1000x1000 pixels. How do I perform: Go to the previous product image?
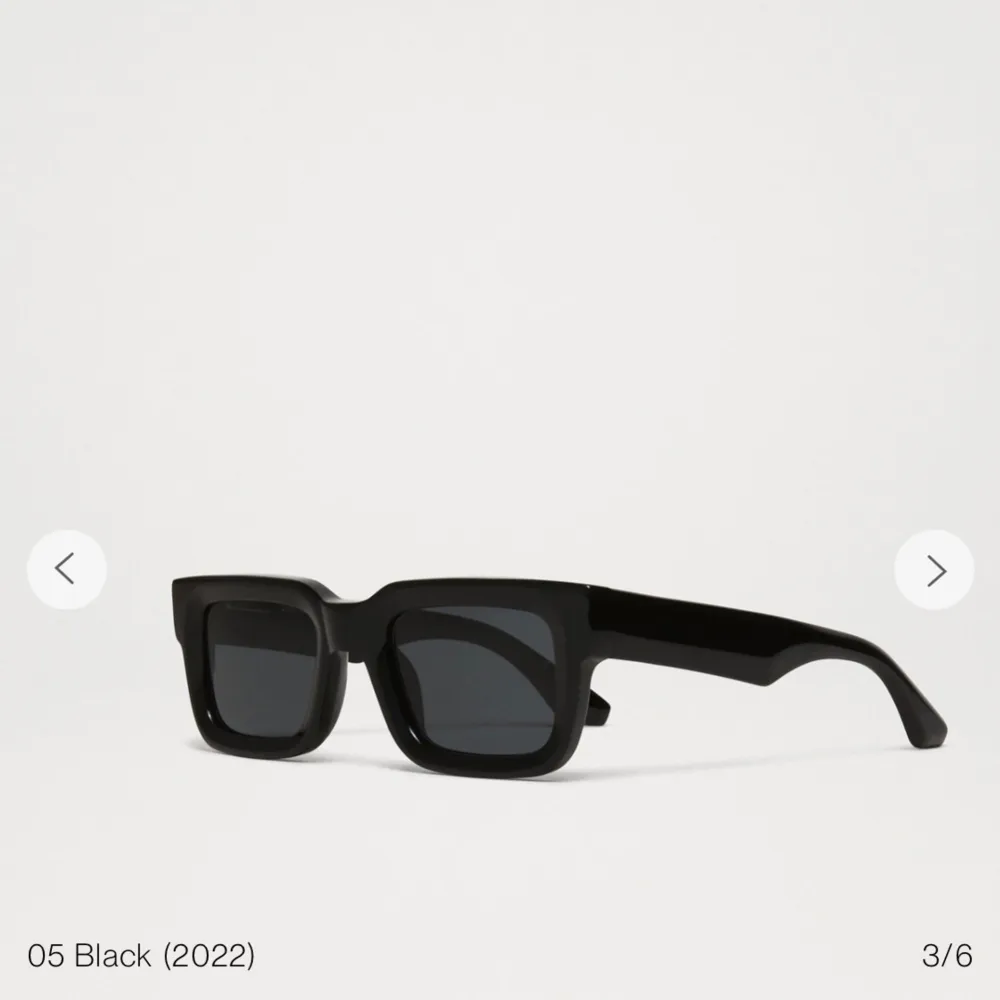pyautogui.click(x=66, y=569)
